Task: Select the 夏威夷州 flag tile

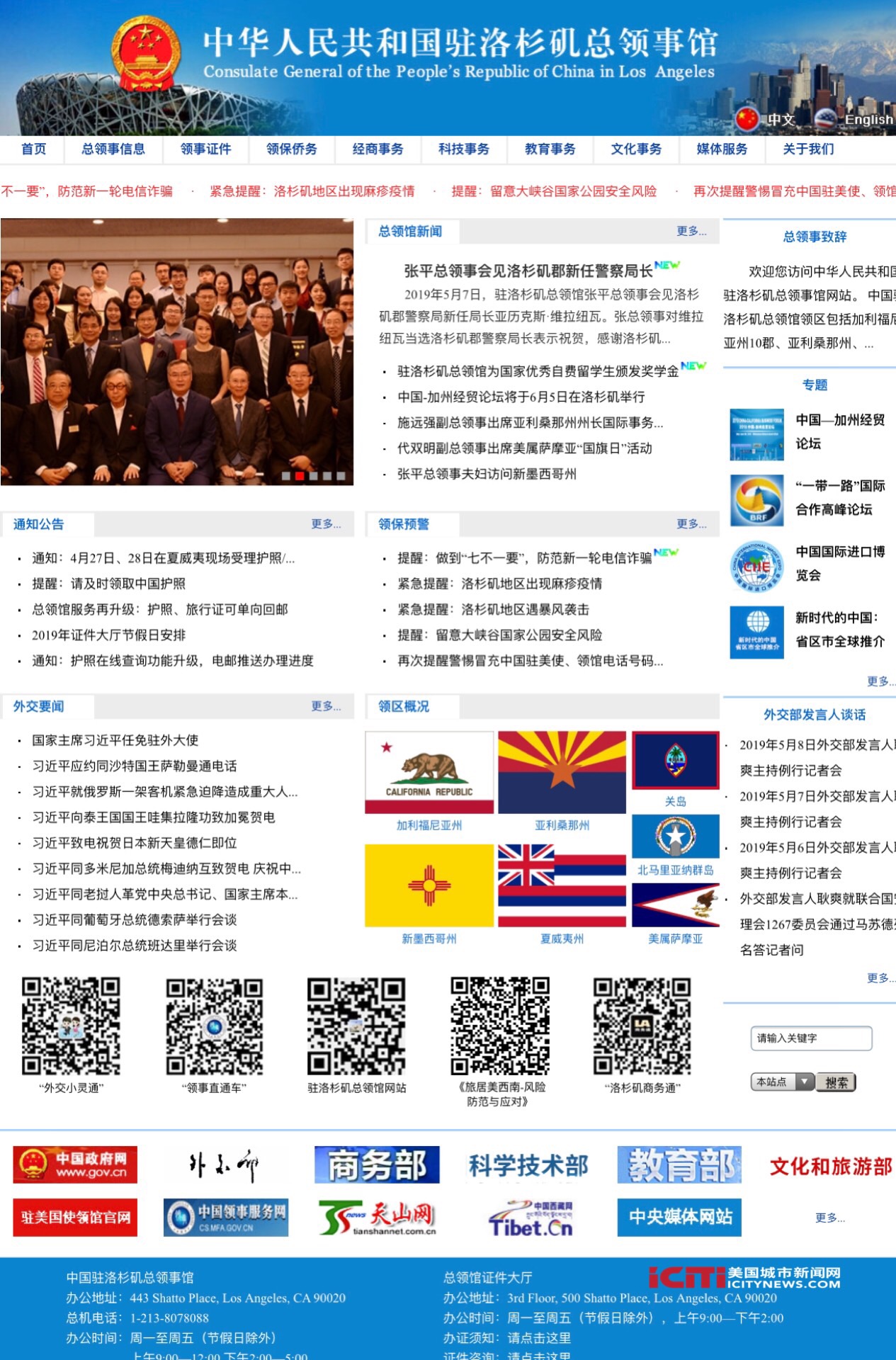Action: 562,885
